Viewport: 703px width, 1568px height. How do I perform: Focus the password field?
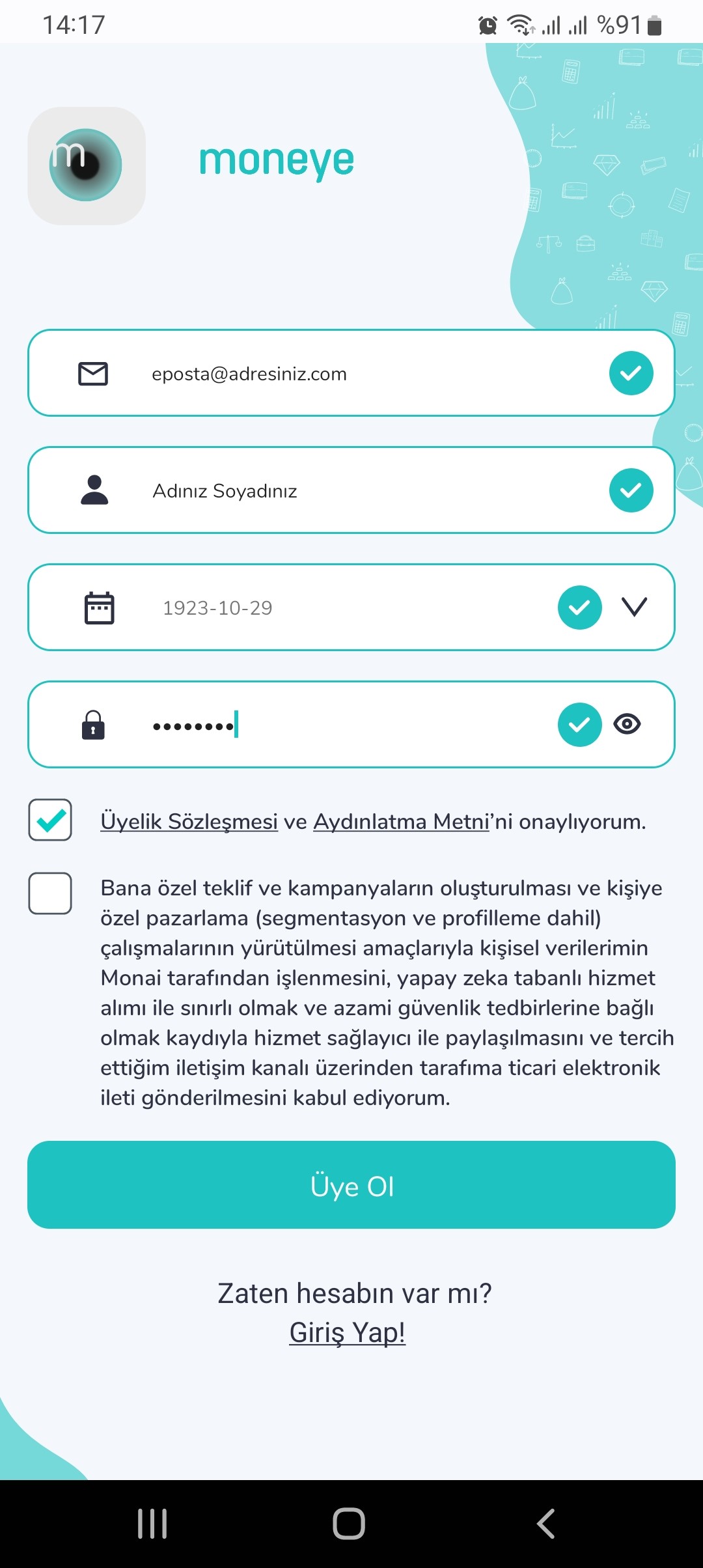351,725
